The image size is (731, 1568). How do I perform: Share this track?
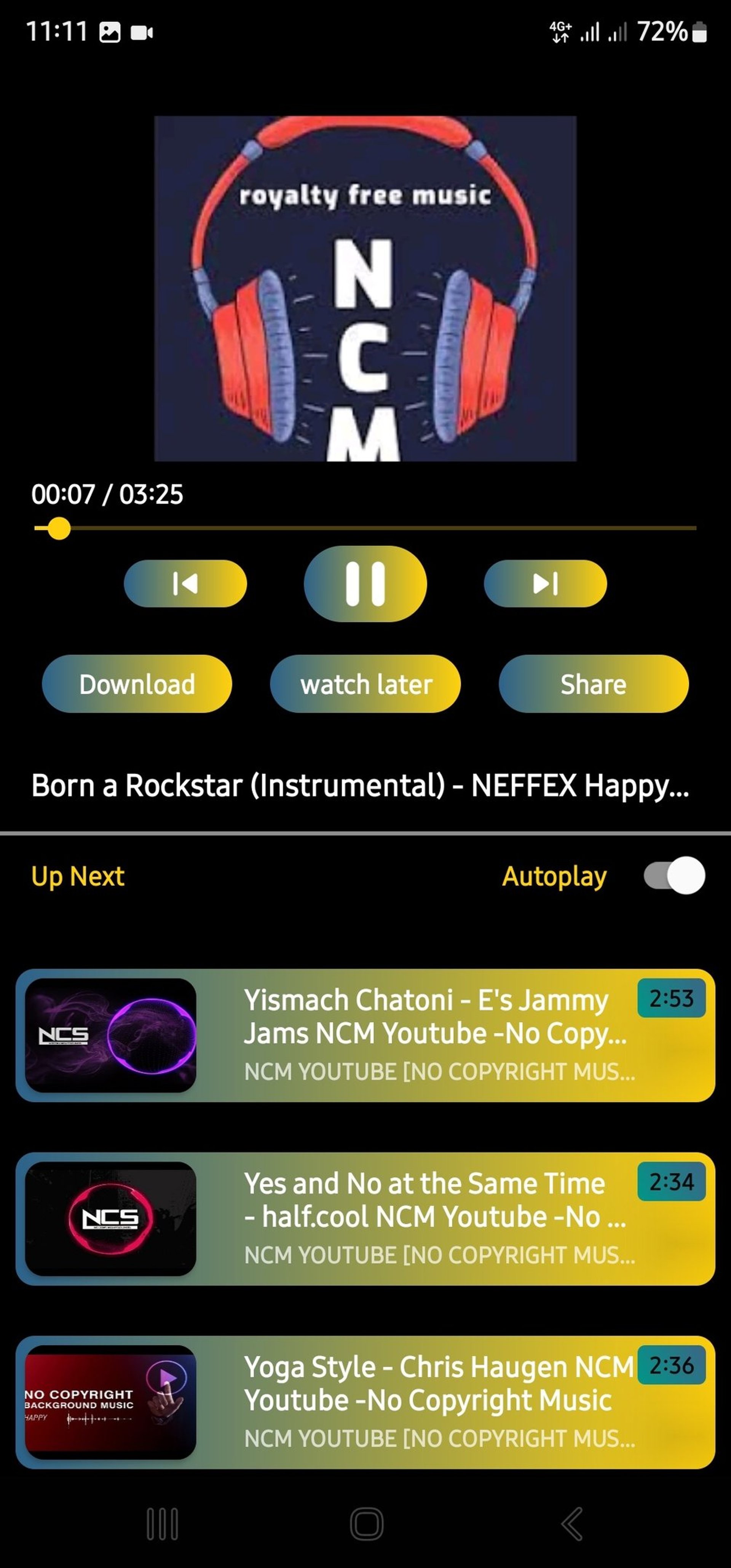(x=594, y=683)
